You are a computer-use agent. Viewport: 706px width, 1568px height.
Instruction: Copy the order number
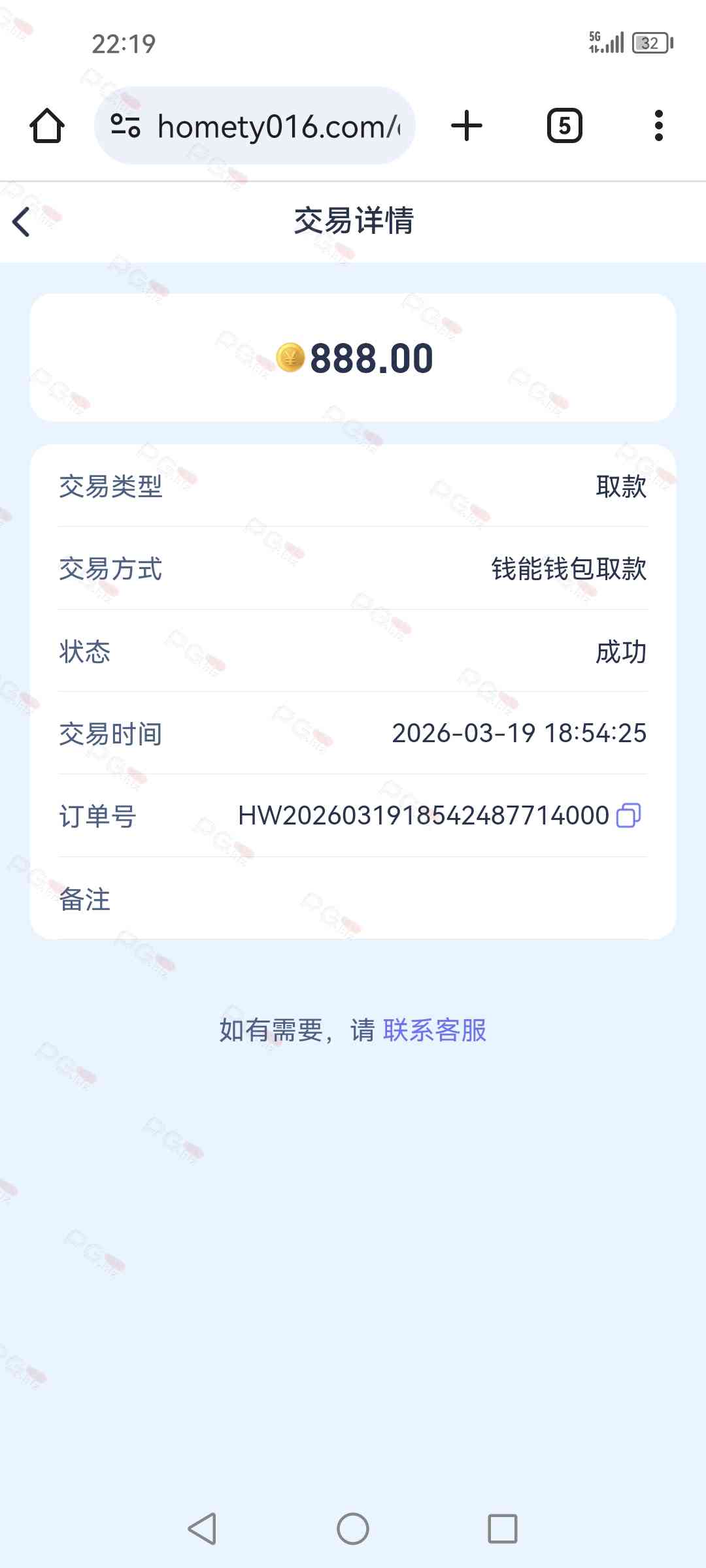tap(628, 815)
